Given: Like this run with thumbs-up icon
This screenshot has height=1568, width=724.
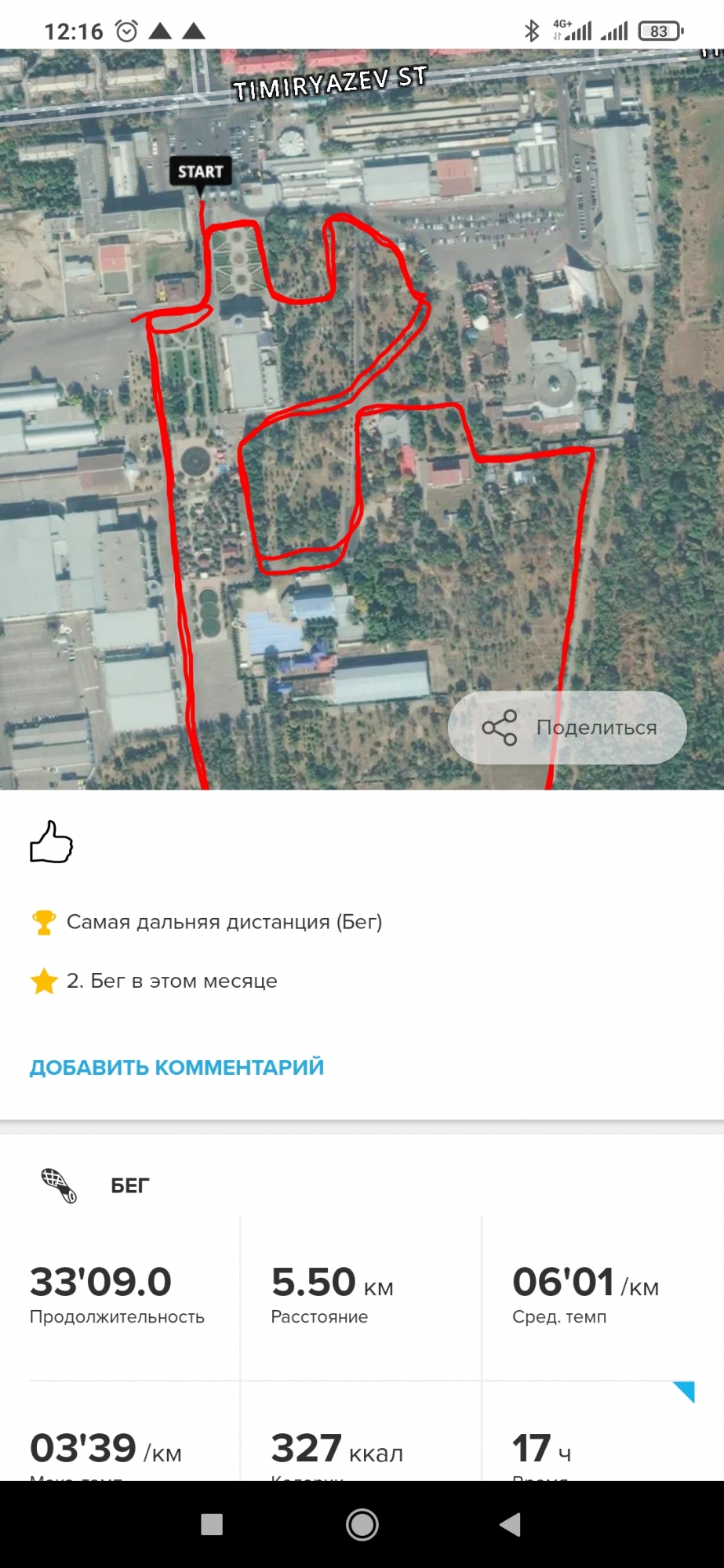Looking at the screenshot, I should point(51,842).
